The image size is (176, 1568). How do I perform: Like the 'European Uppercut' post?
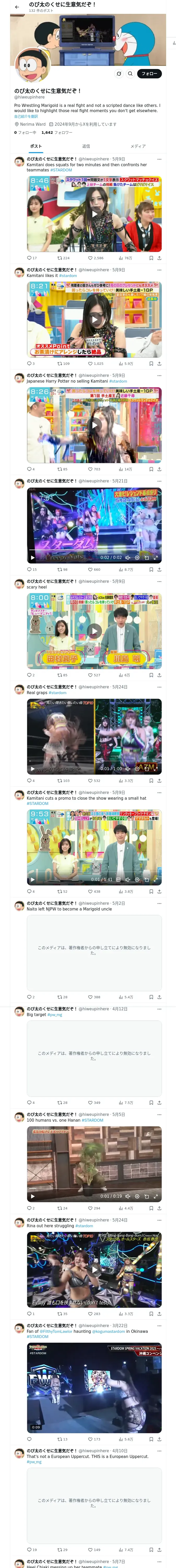click(90, 1550)
